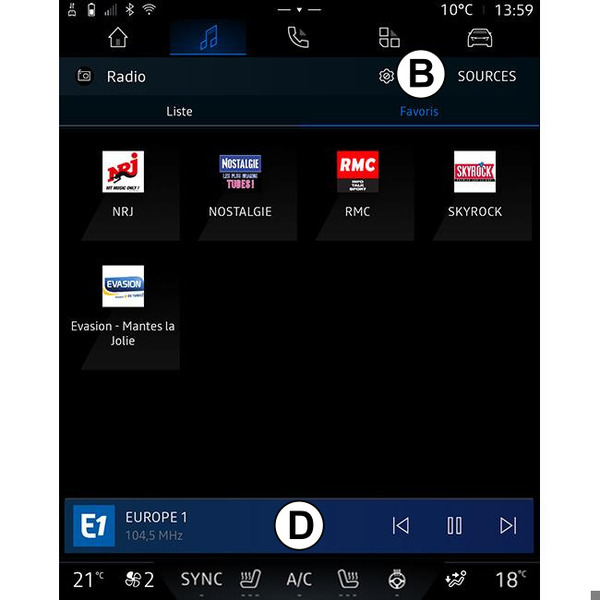Open the SOURCES menu
This screenshot has width=600, height=600.
[487, 76]
